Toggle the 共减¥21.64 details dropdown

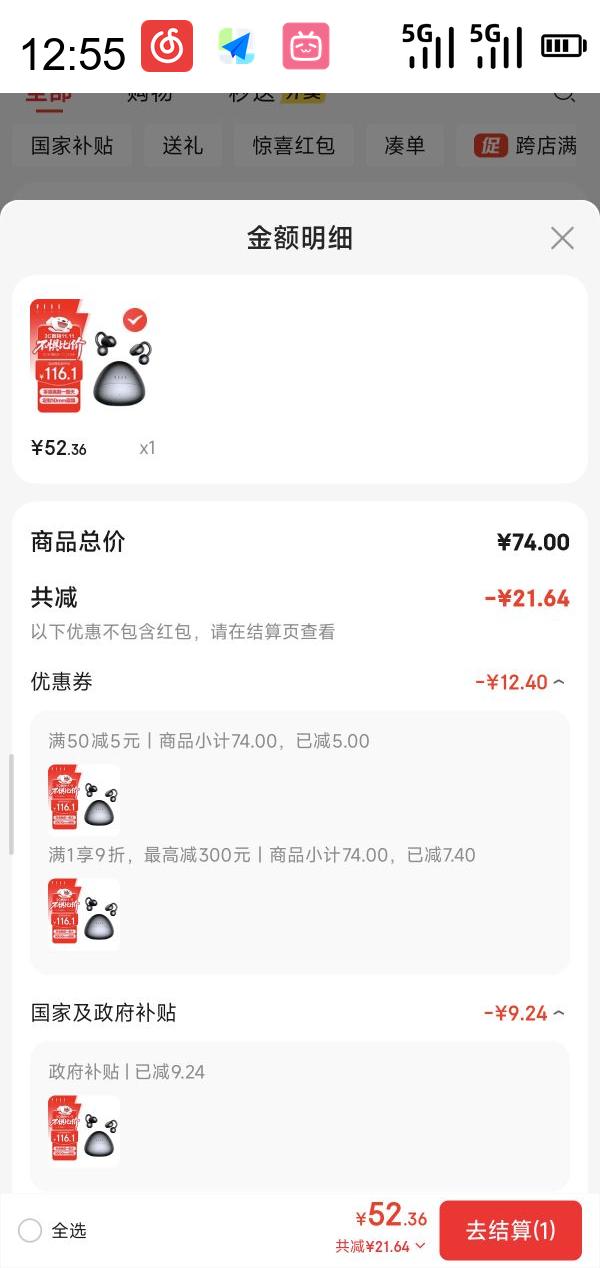coord(381,1247)
